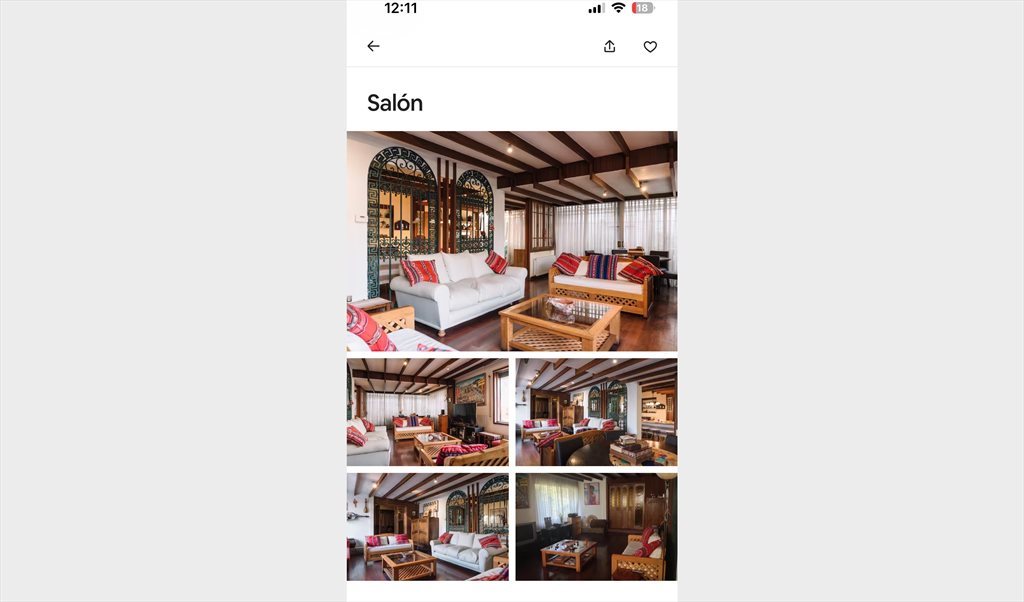
Task: View the photo with the wooden cabinet wall
Action: pos(596,527)
